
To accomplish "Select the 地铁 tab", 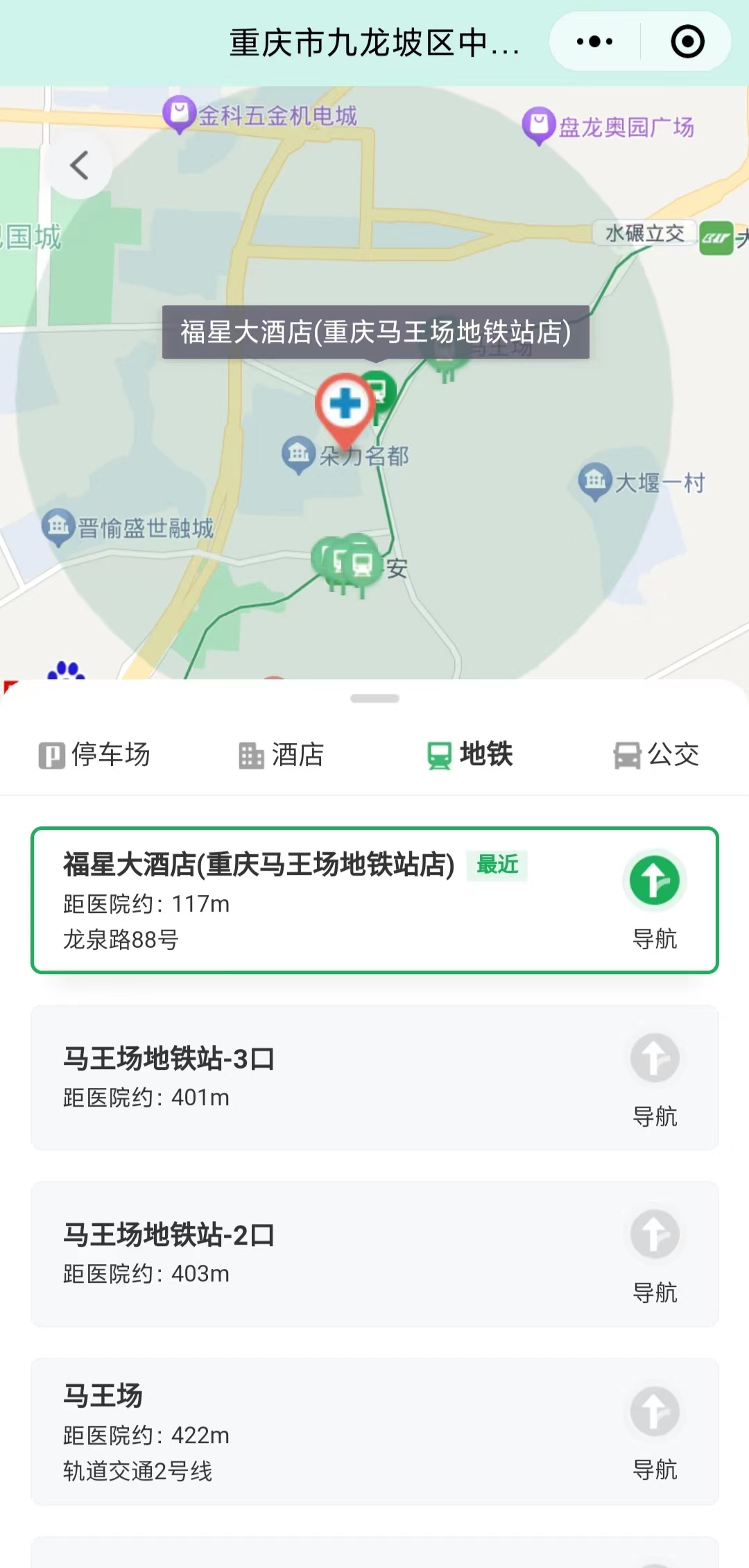I will click(470, 755).
